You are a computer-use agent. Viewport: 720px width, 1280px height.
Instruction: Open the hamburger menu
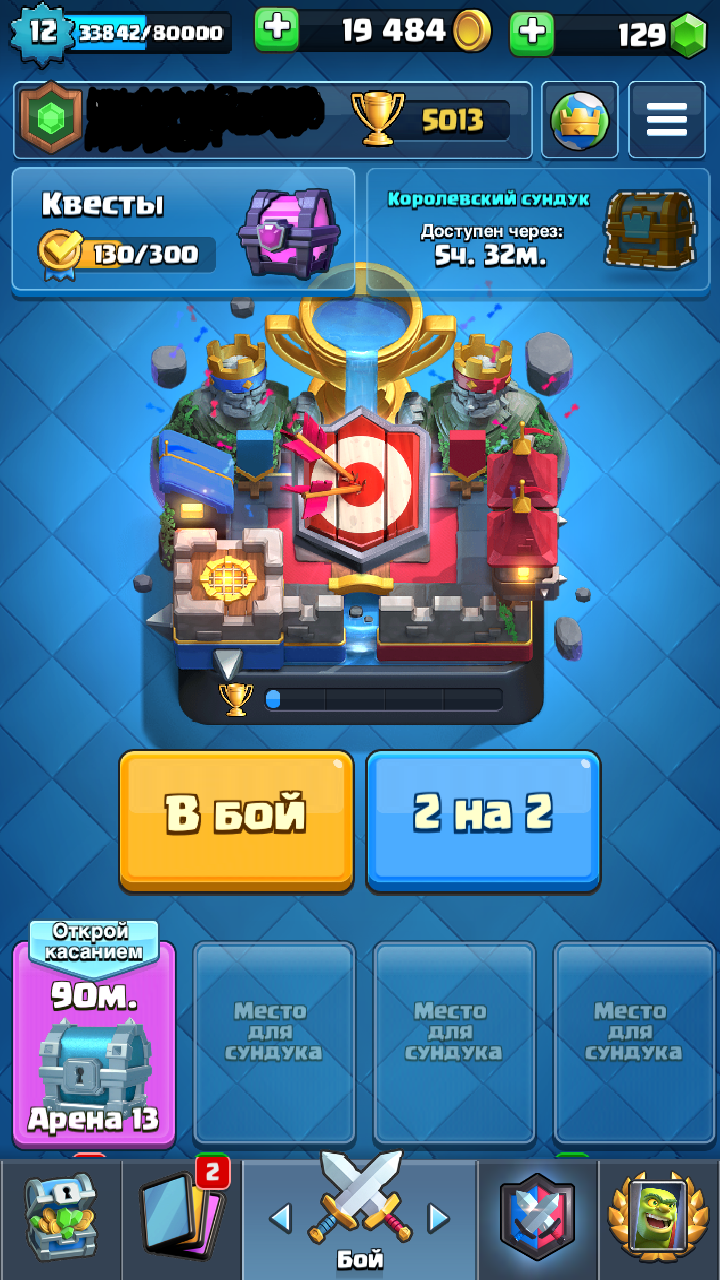(x=666, y=120)
